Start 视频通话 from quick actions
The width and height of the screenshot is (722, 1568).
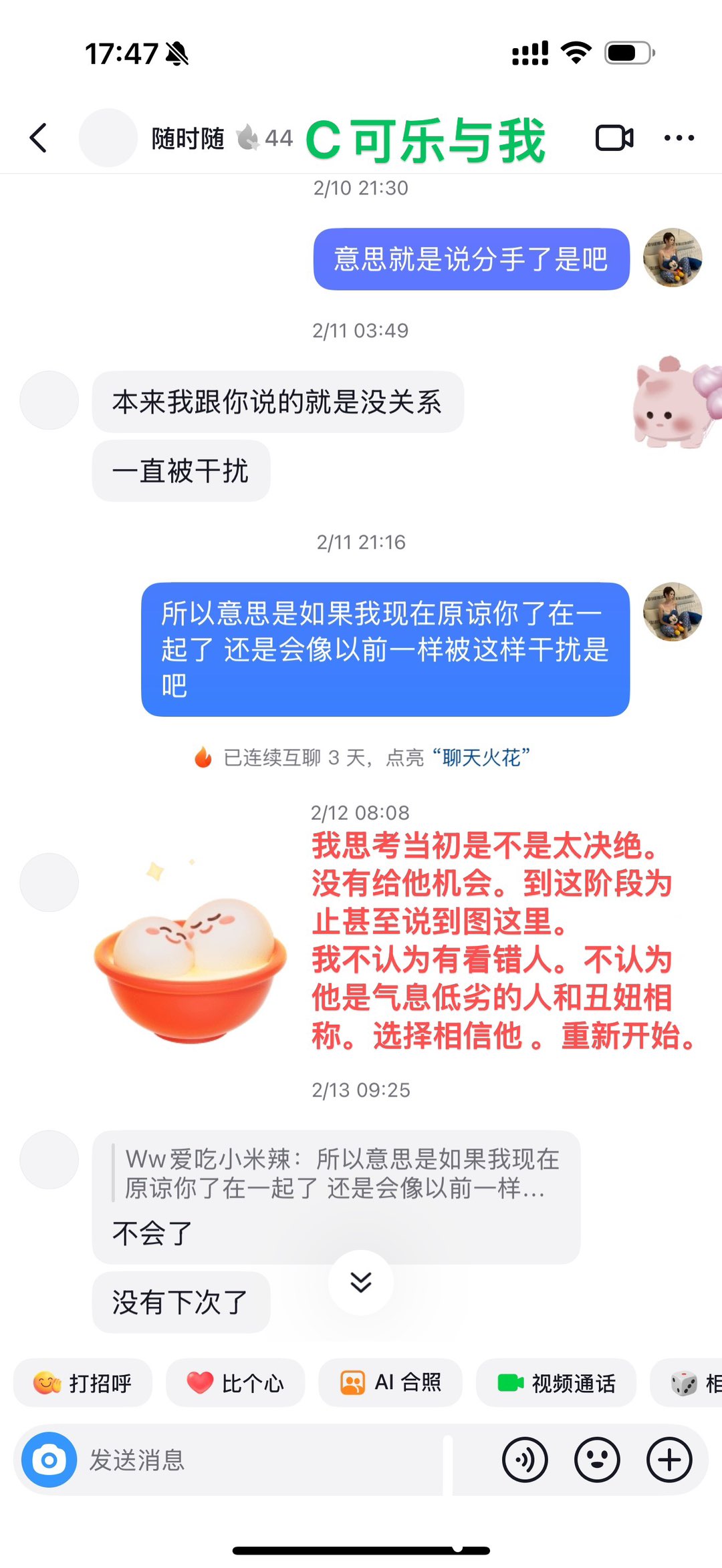[x=556, y=1383]
